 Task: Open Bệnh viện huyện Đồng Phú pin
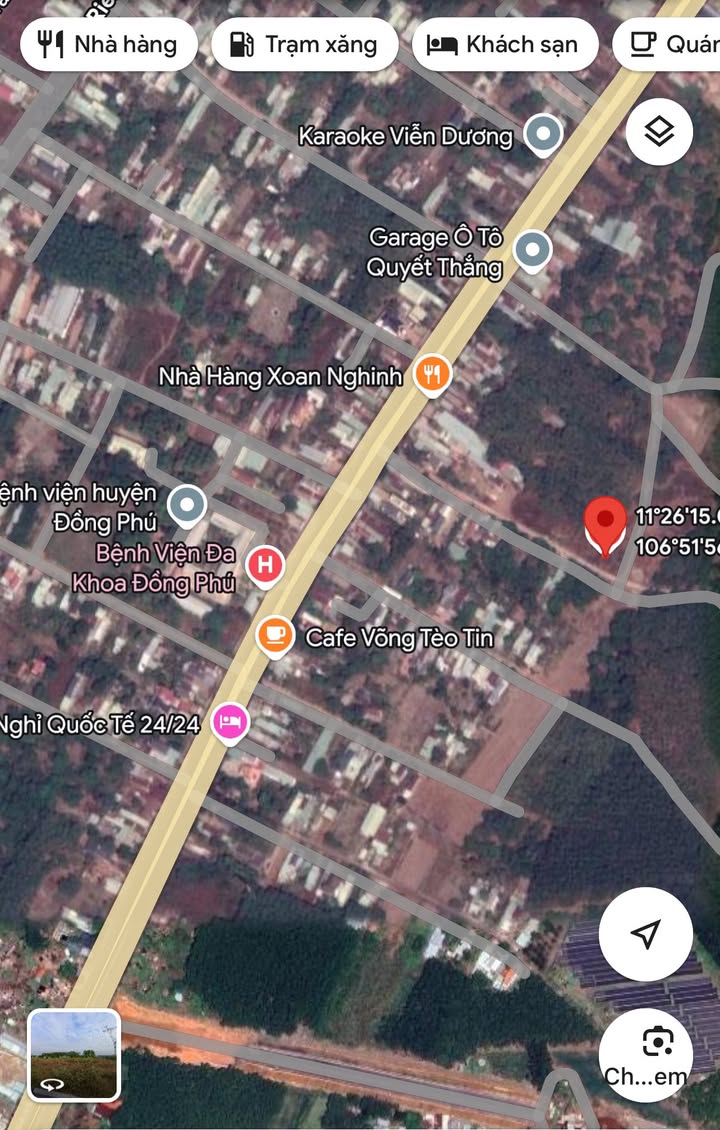click(x=186, y=505)
